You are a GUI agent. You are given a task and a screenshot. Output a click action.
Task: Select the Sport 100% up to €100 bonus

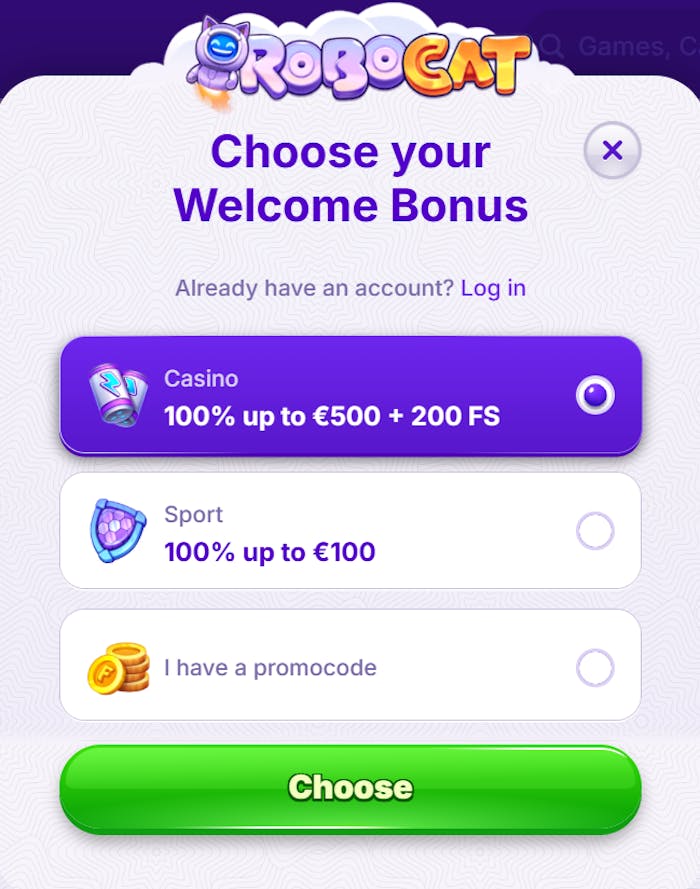click(350, 532)
